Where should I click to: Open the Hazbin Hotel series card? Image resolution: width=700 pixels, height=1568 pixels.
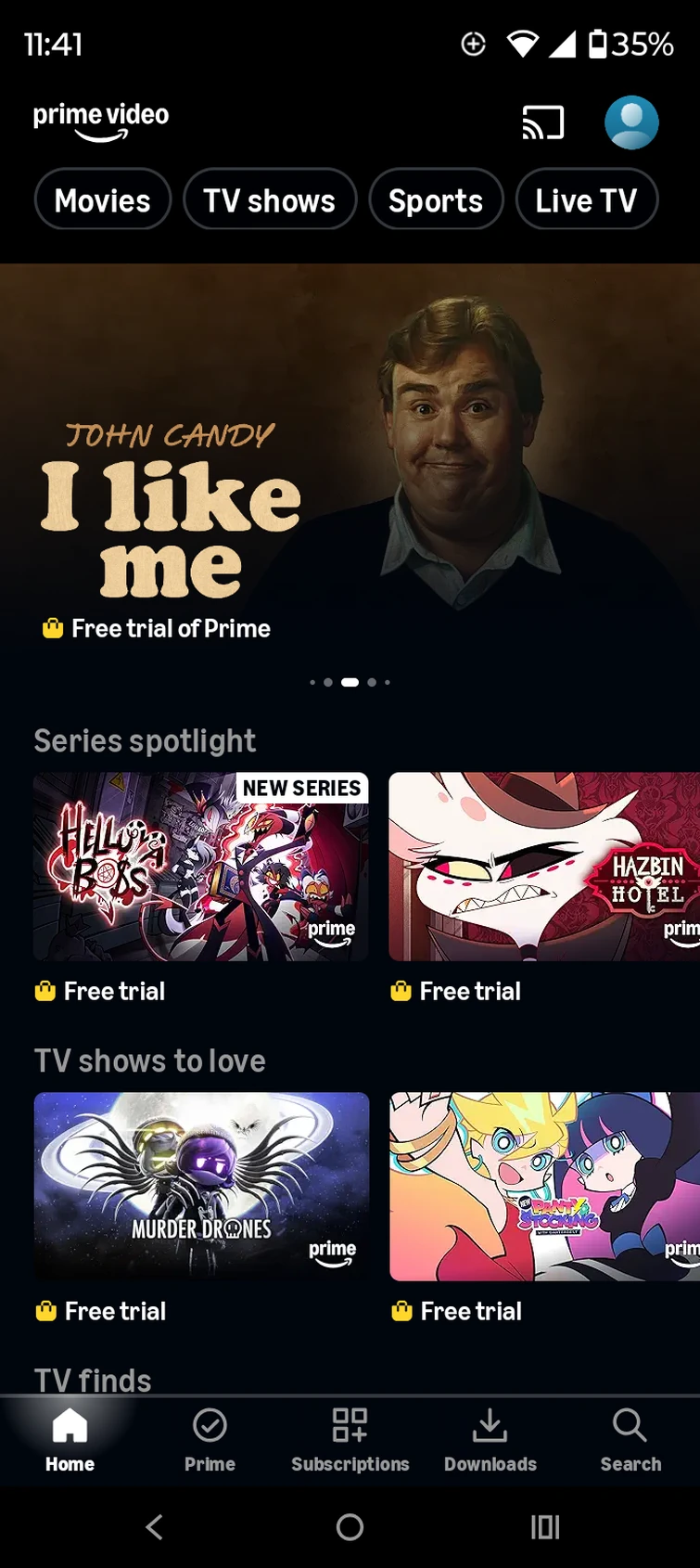coord(544,867)
